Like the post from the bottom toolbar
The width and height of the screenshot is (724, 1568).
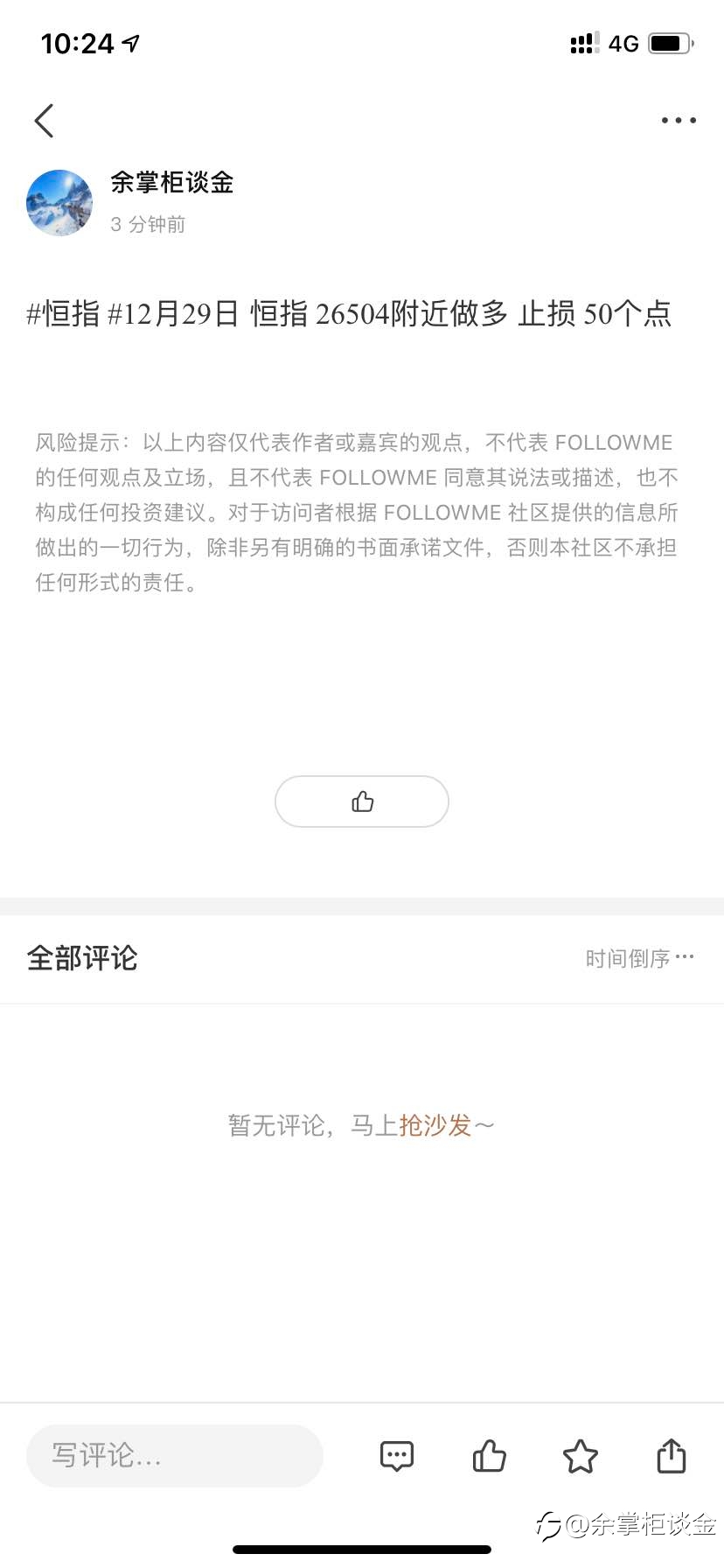(x=489, y=1456)
